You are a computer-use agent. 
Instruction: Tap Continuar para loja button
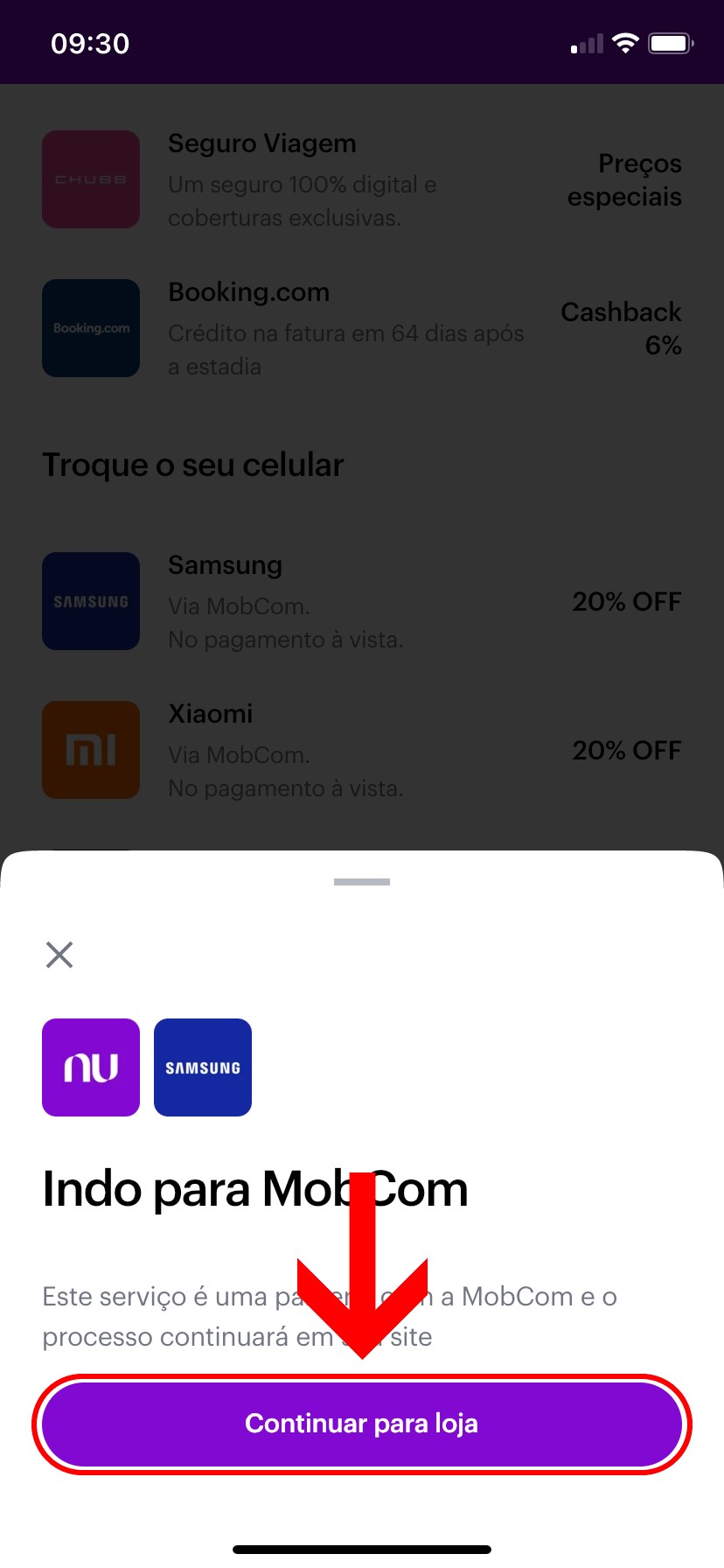tap(362, 1424)
